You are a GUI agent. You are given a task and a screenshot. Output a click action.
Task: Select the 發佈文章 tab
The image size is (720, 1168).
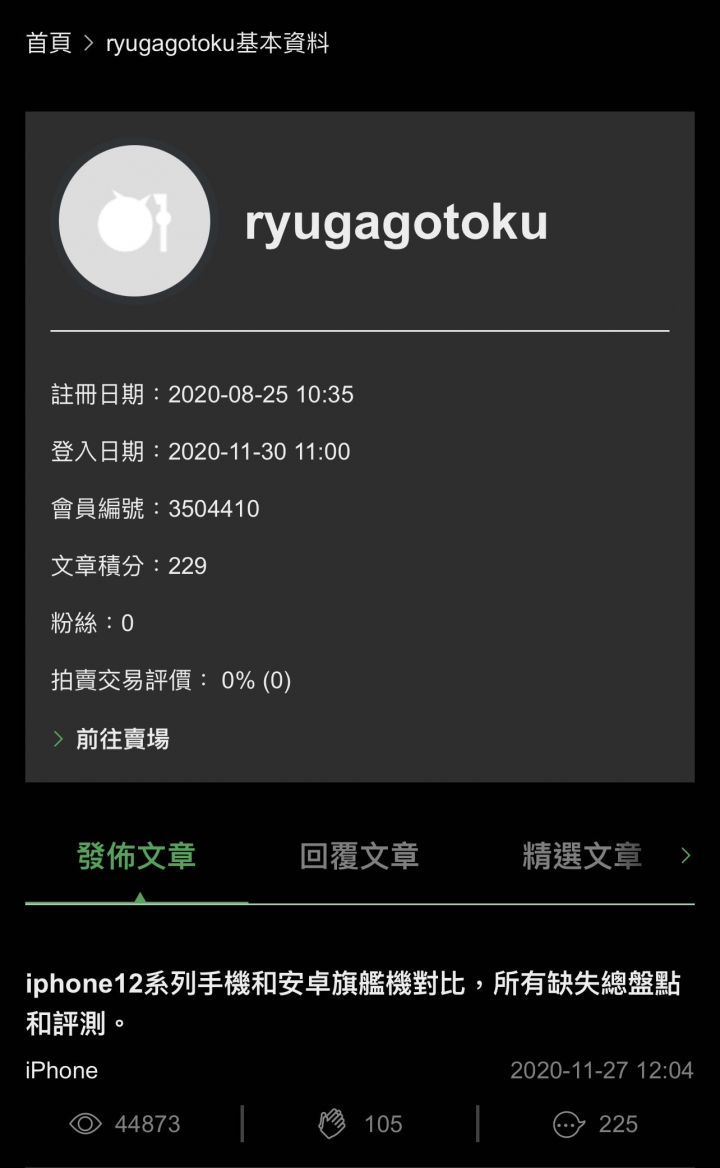(x=136, y=857)
